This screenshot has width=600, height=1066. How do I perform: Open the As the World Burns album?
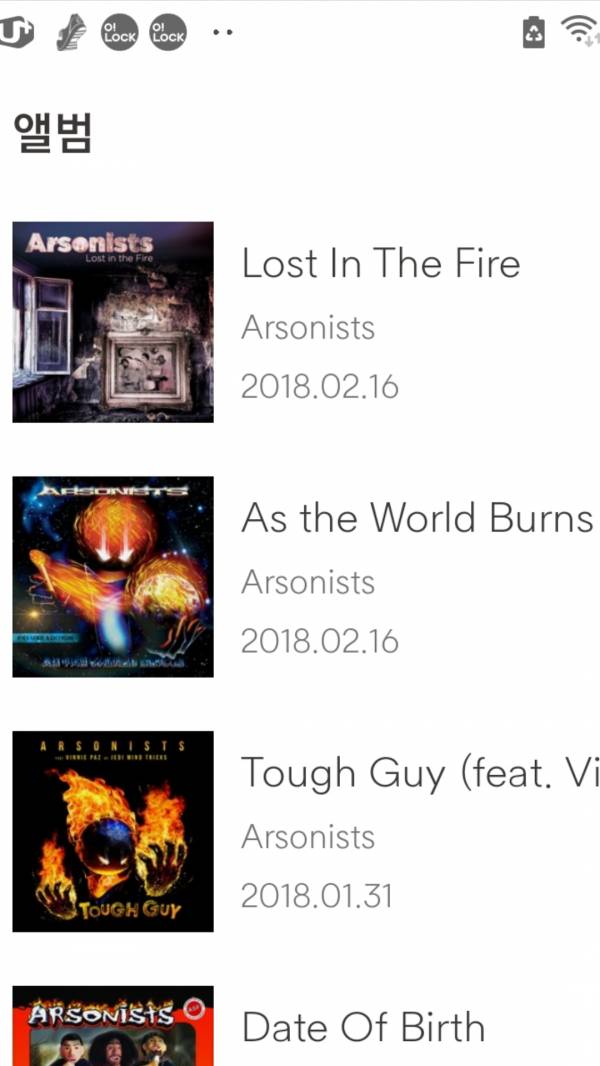tap(416, 519)
